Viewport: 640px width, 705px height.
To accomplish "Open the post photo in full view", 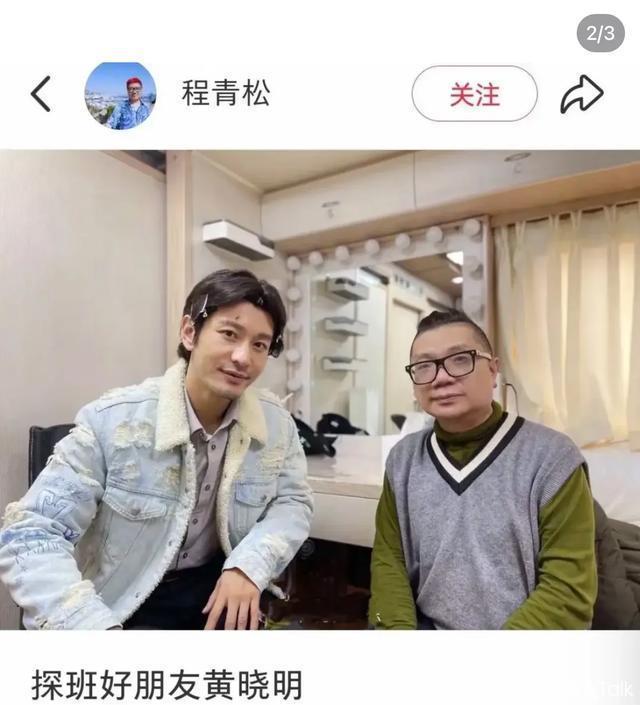I will tap(320, 390).
